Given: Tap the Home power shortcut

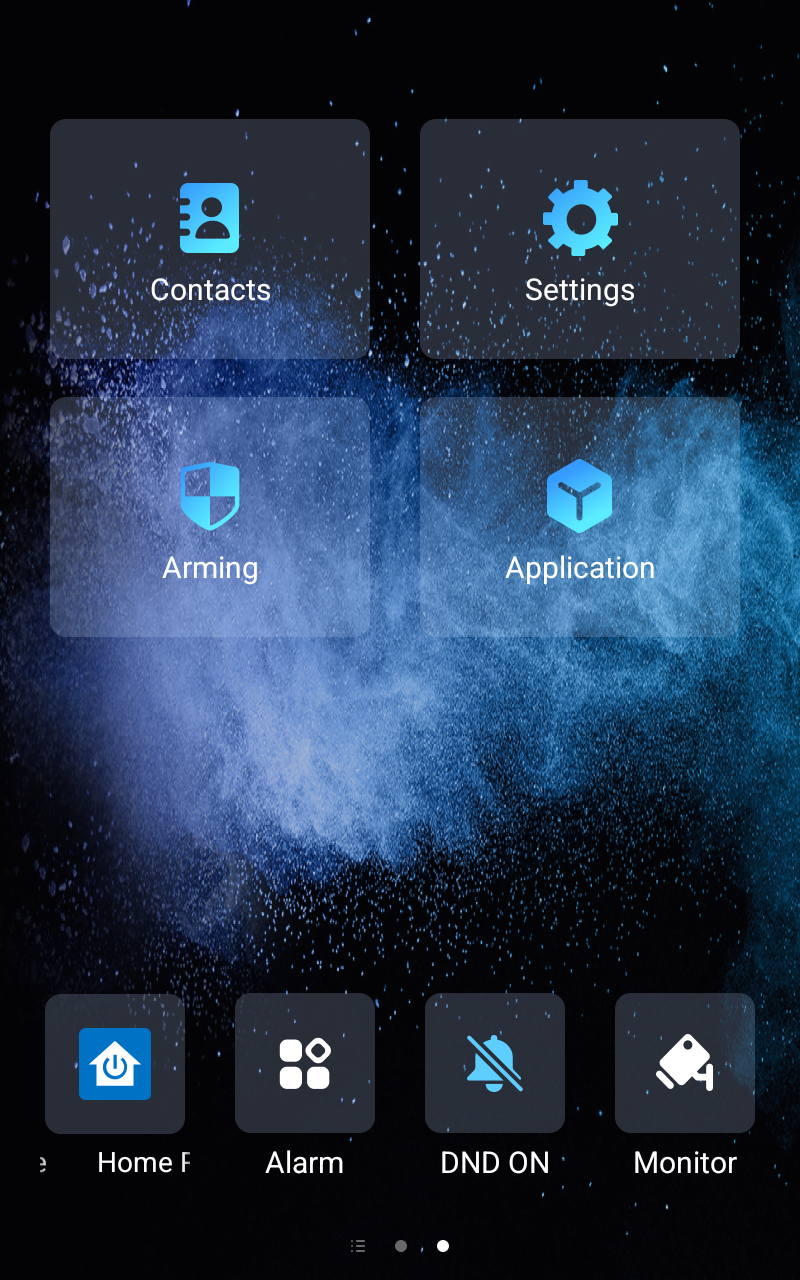Looking at the screenshot, I should [115, 1063].
